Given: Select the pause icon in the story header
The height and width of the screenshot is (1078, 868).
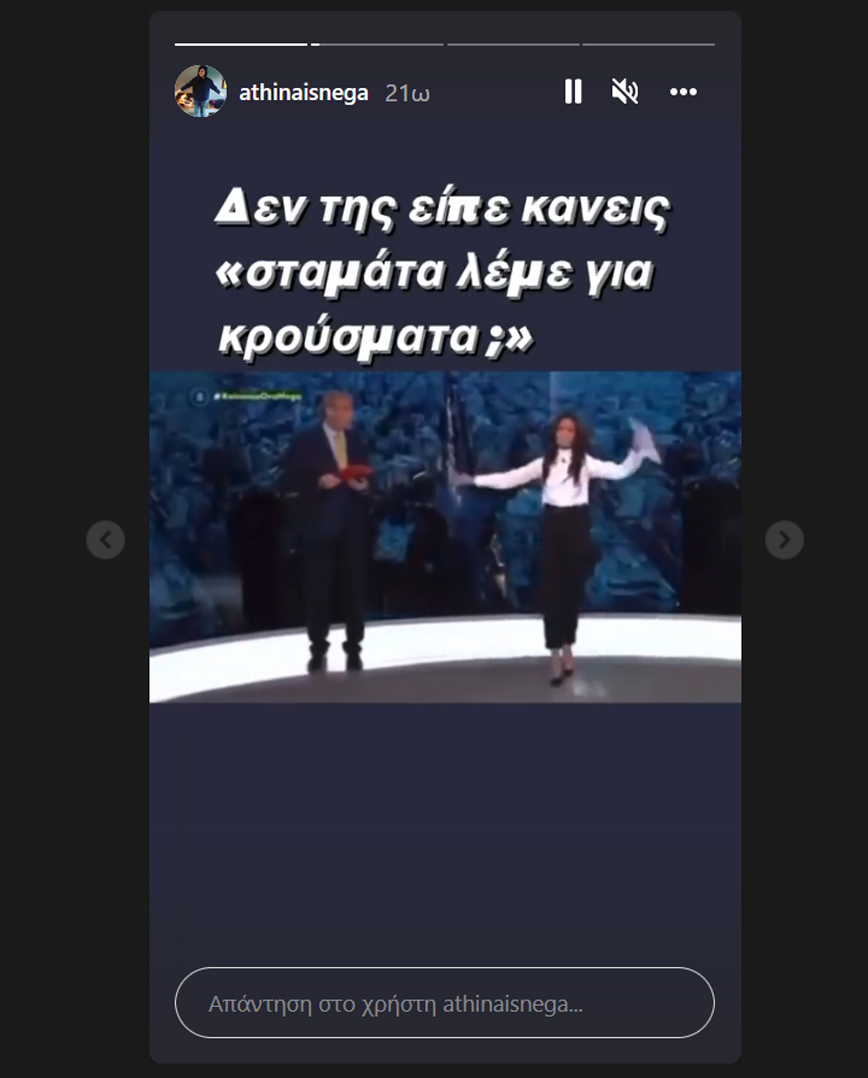Looking at the screenshot, I should point(572,91).
